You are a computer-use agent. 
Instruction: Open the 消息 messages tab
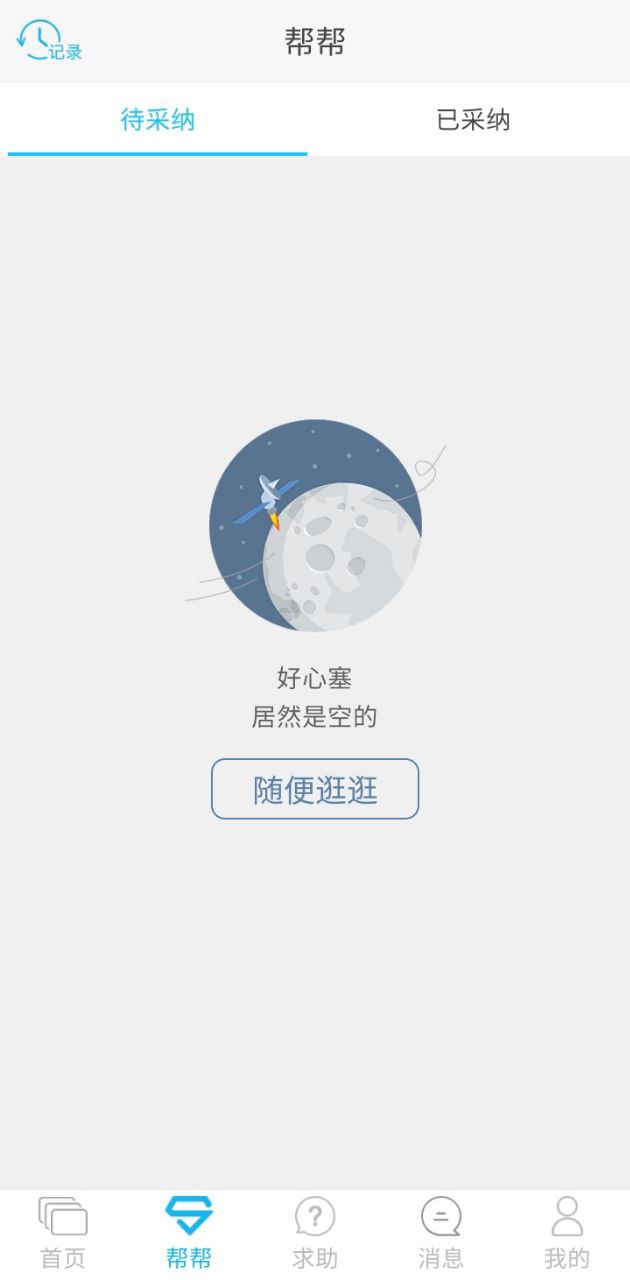[441, 1233]
